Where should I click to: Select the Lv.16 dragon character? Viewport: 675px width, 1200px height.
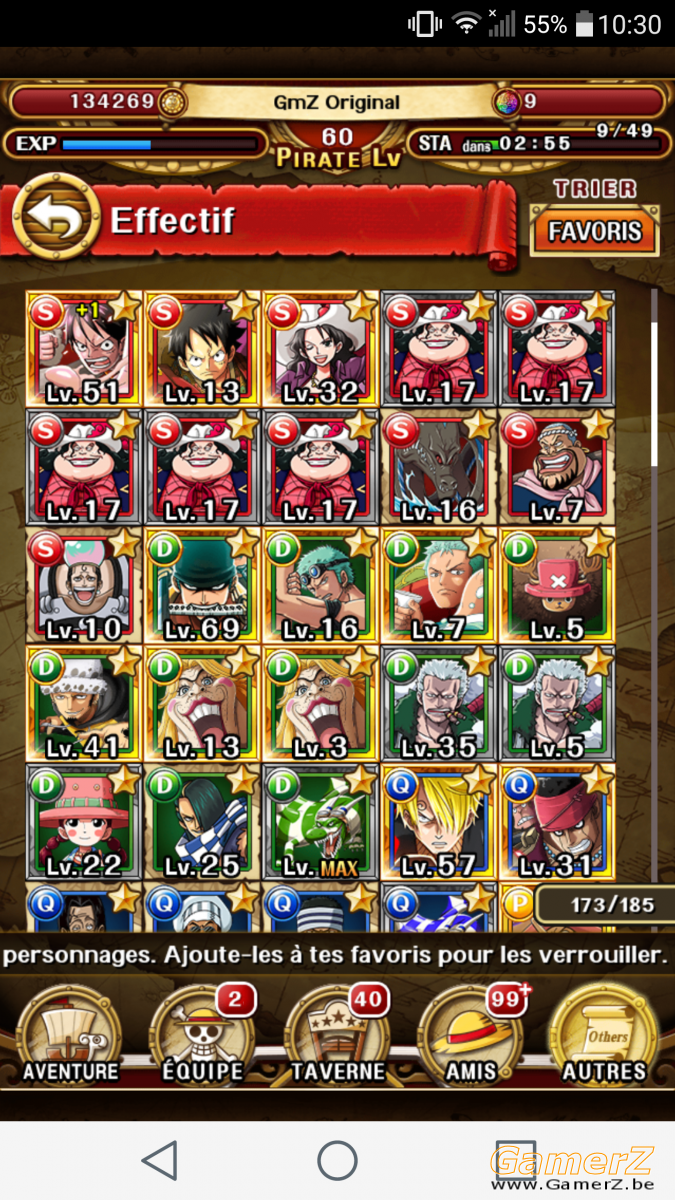[x=438, y=467]
